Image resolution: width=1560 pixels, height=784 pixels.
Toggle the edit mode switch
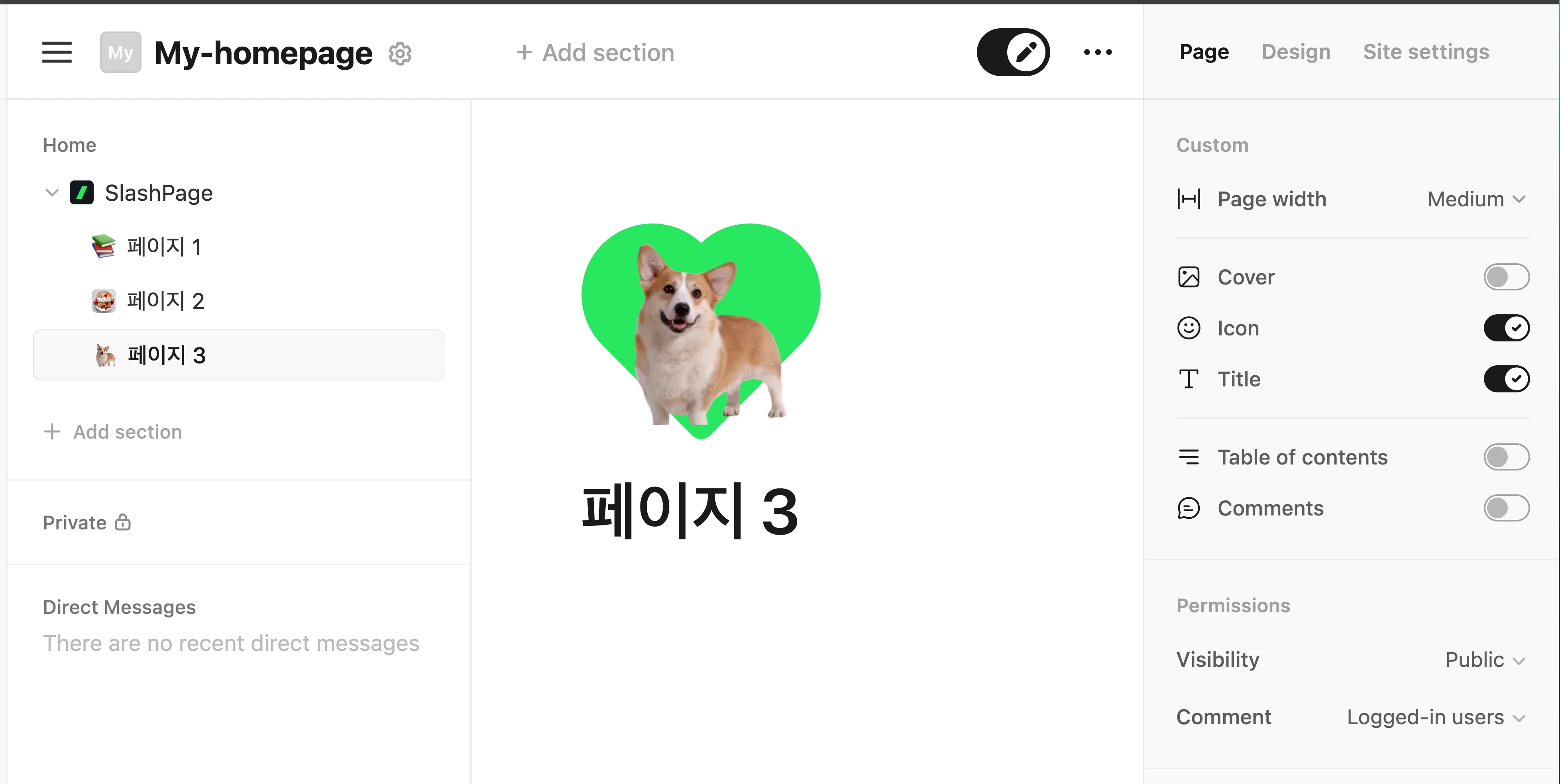pos(1013,52)
